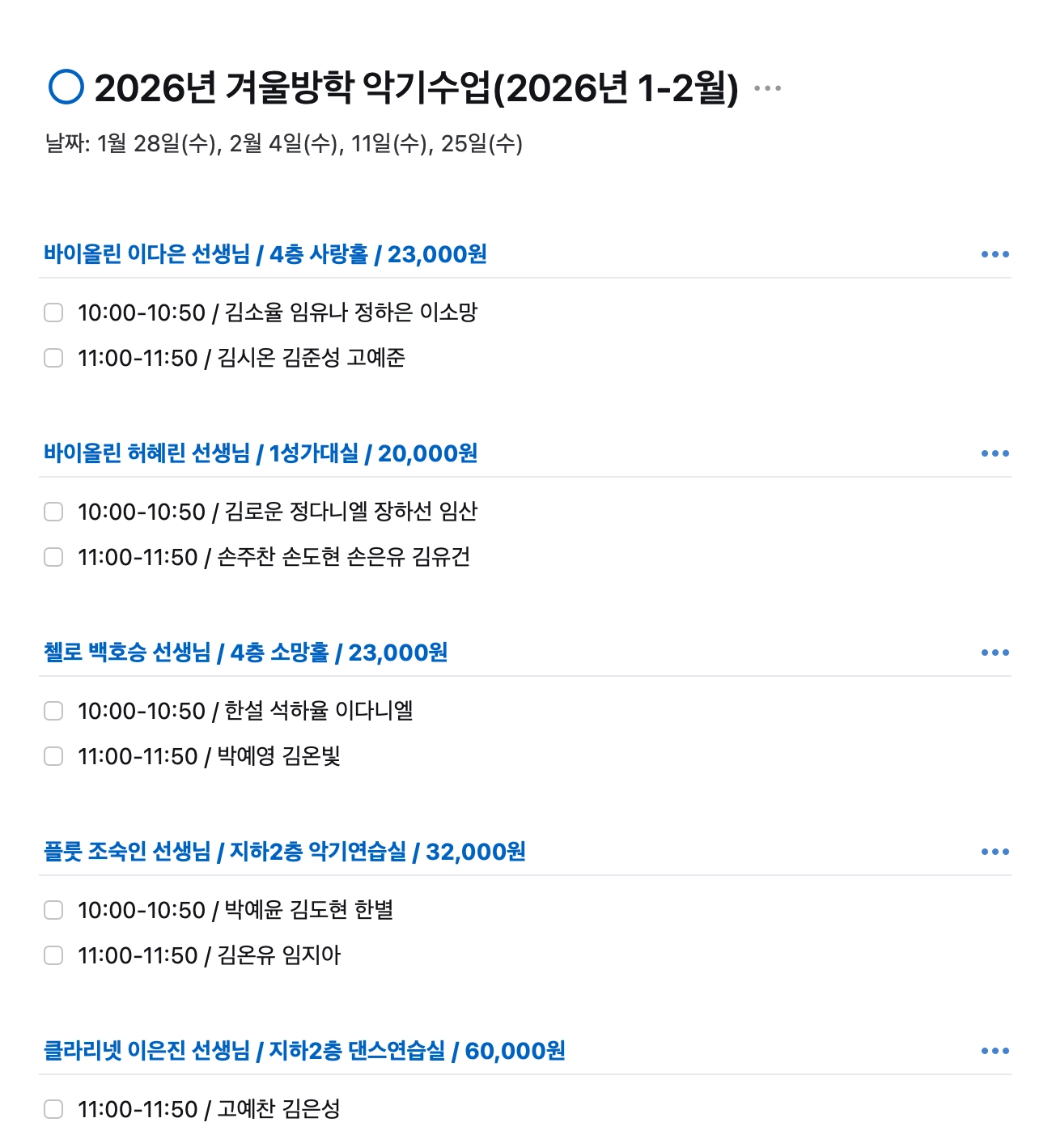Mark 11:00-11:50 박예영 김온빛 as complete

[53, 756]
